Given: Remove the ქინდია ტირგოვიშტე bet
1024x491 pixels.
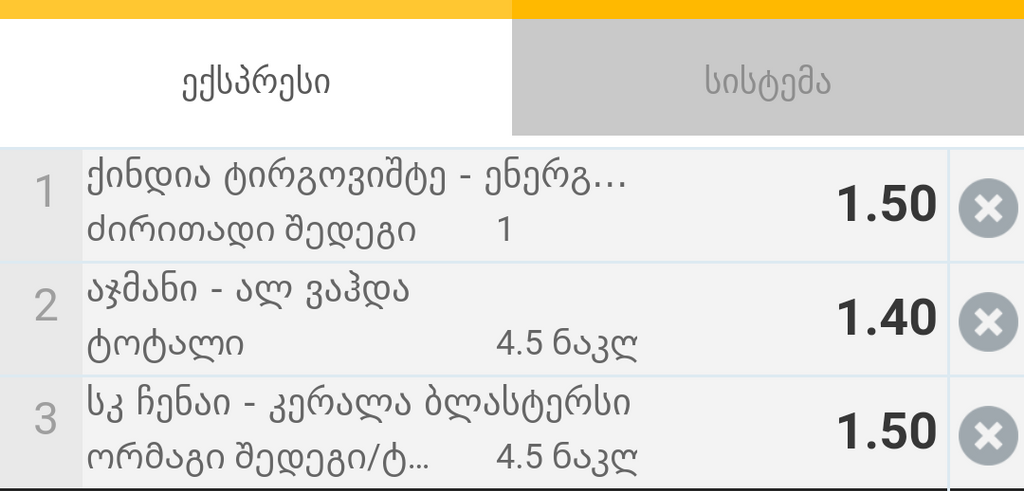Looking at the screenshot, I should tap(986, 207).
